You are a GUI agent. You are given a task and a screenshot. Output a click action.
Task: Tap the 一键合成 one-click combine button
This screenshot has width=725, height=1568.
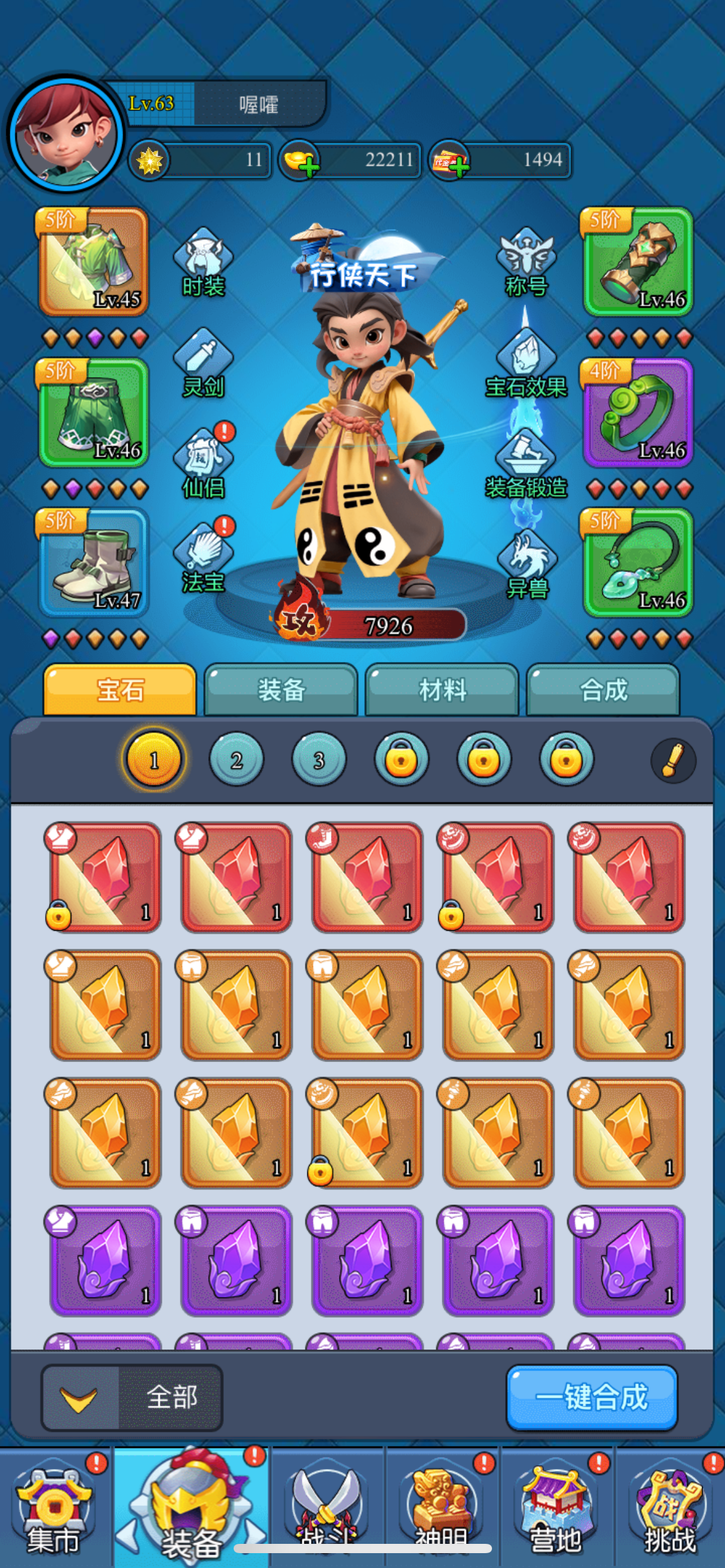pos(592,1398)
